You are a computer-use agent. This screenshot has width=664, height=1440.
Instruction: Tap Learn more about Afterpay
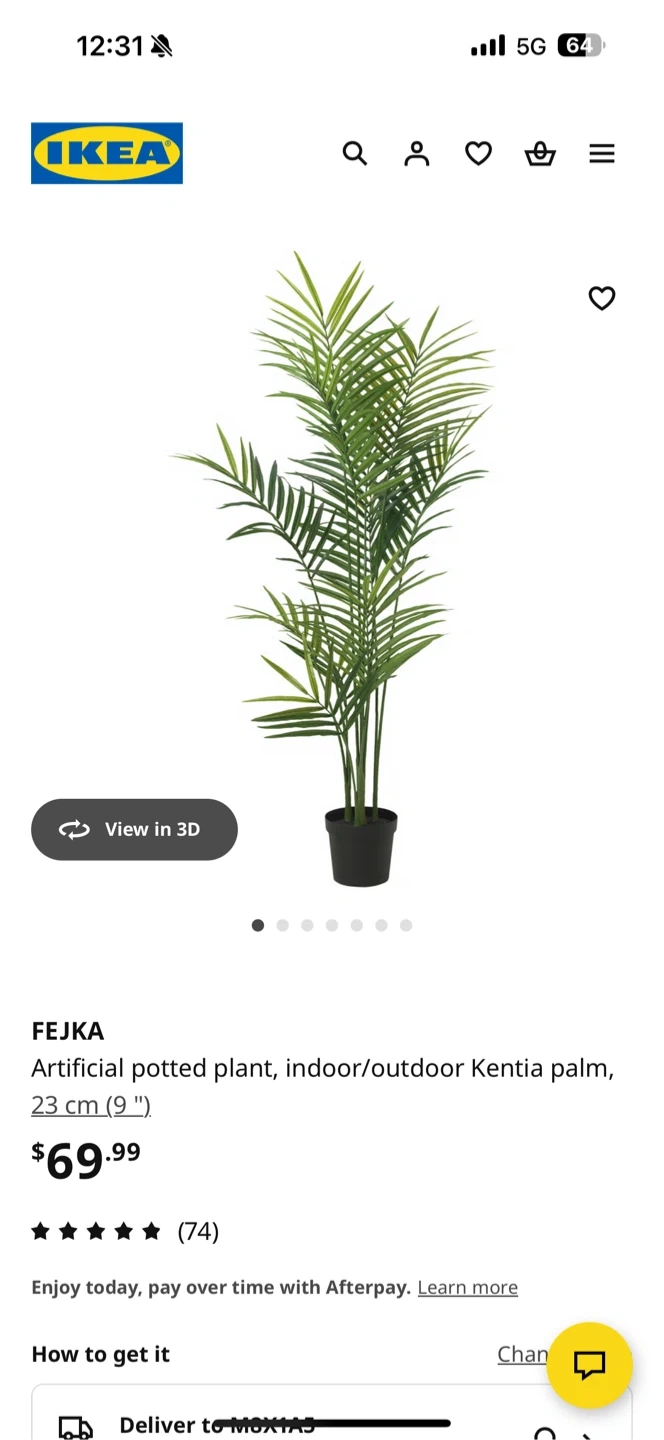[467, 1287]
